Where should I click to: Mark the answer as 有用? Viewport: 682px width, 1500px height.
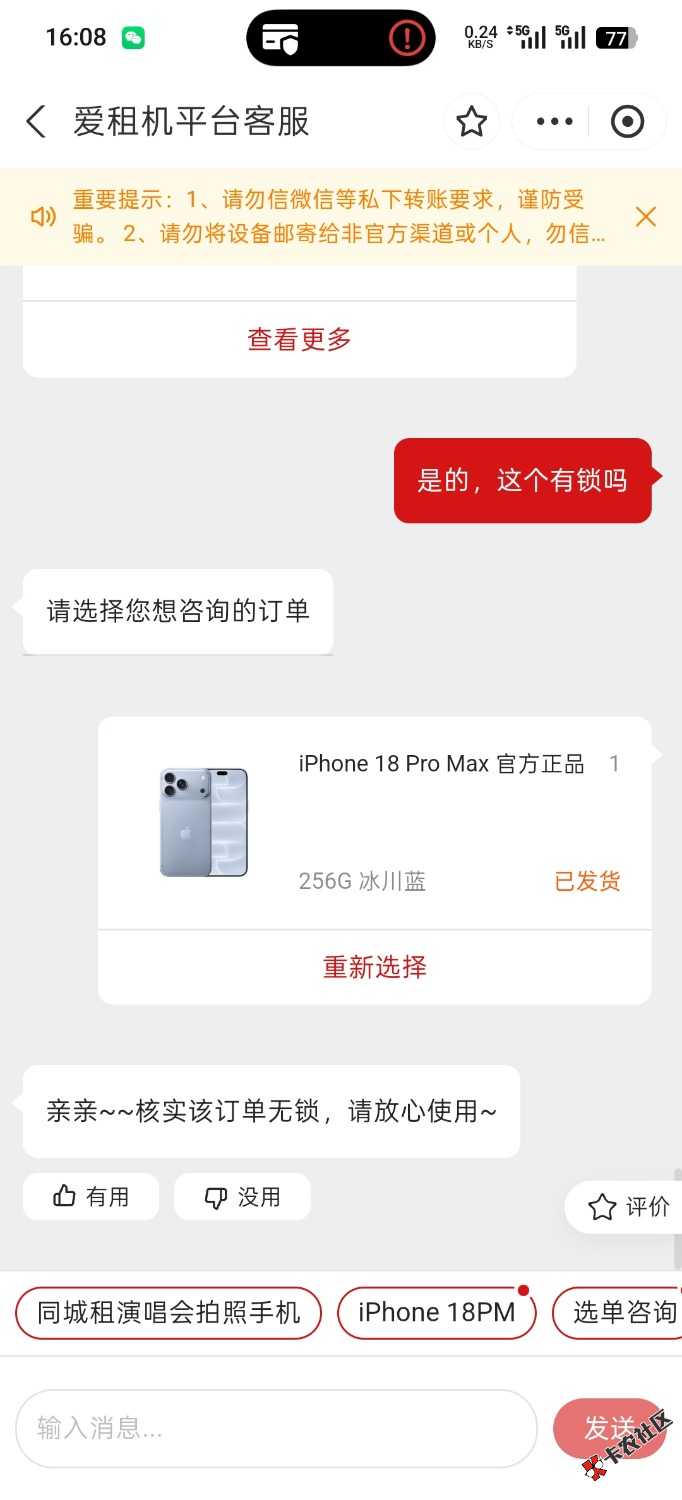[x=91, y=1196]
